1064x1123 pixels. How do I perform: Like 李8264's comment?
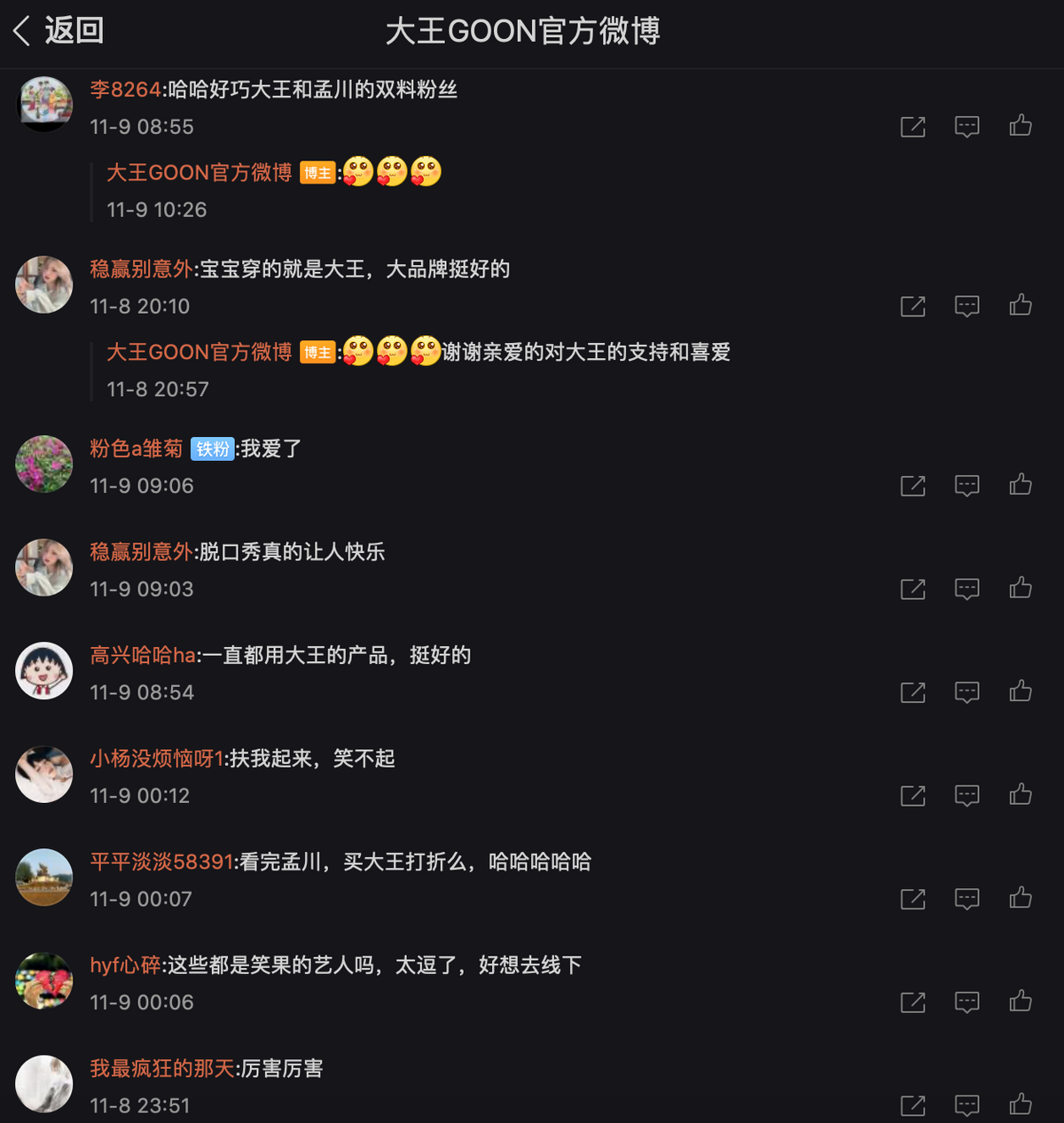pos(1021,126)
